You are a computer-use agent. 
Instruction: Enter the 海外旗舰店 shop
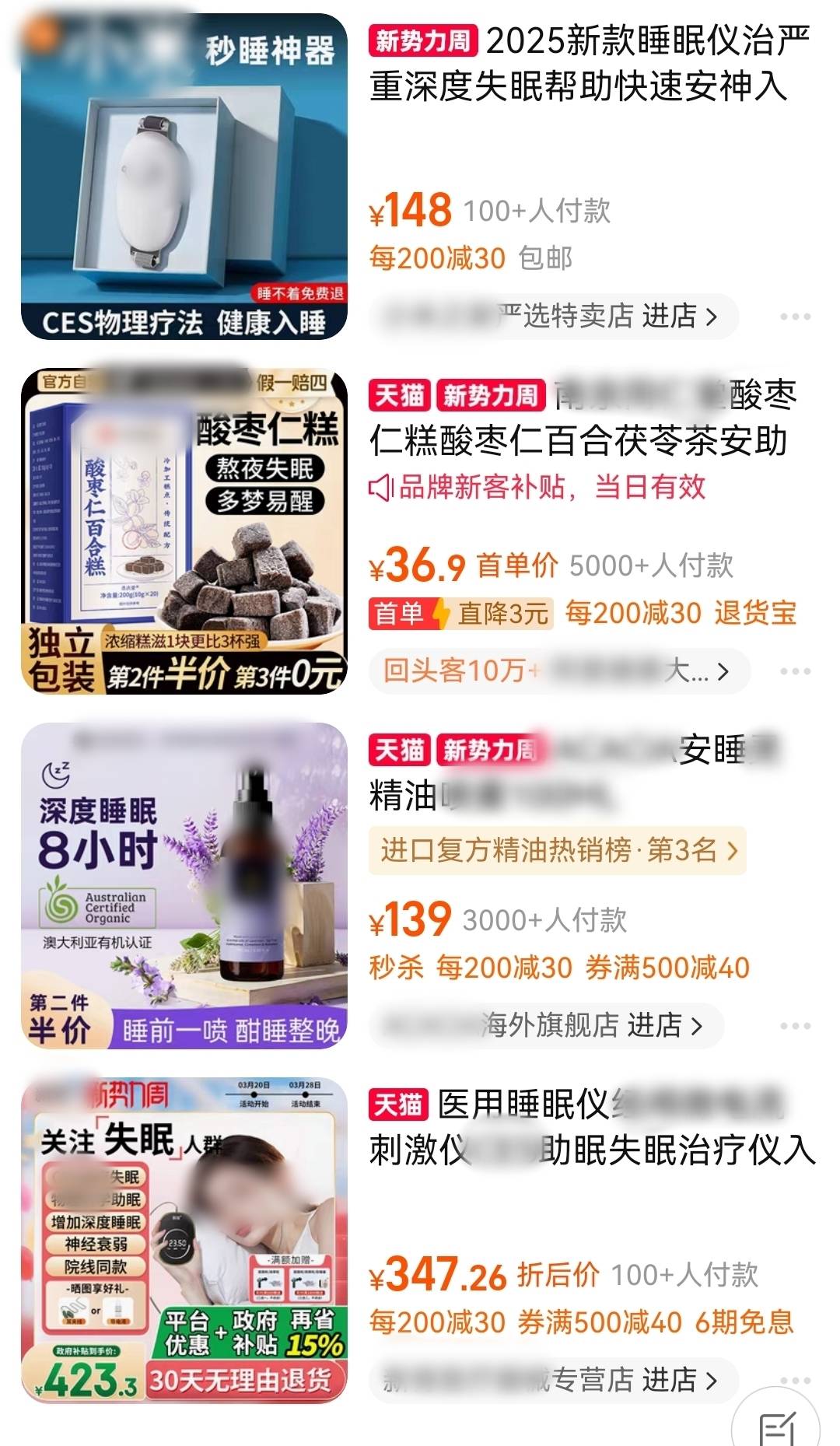coord(548,1026)
